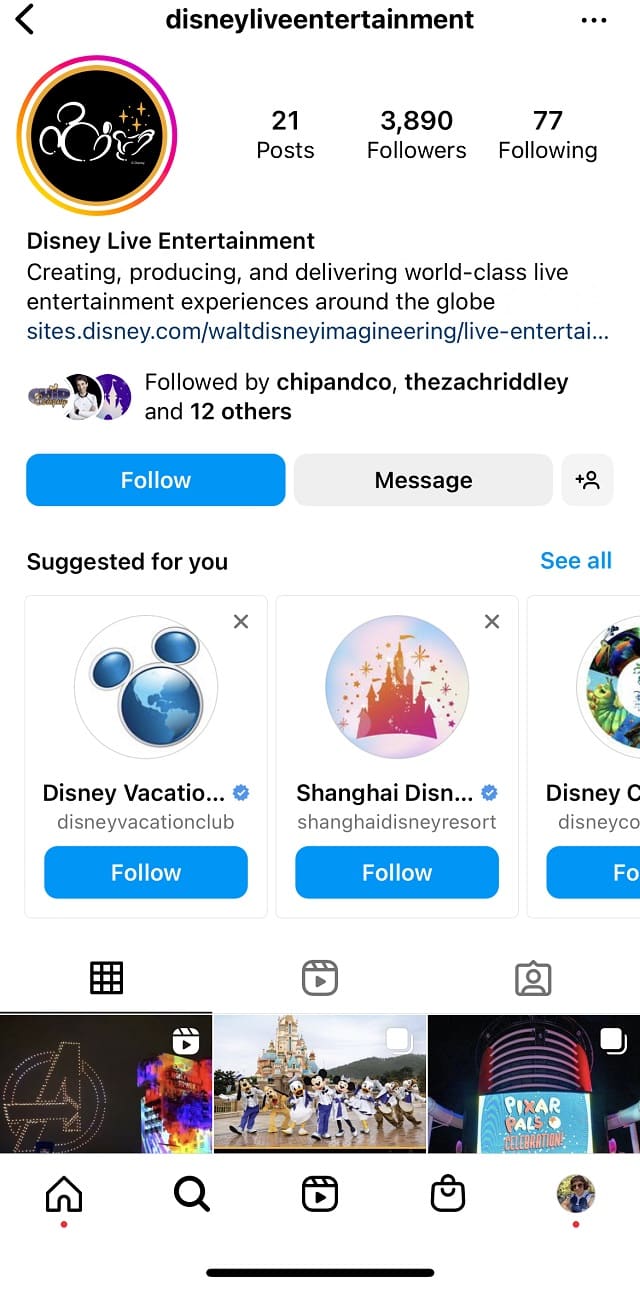See all suggested accounts
Image resolution: width=640 pixels, height=1290 pixels.
tap(575, 561)
